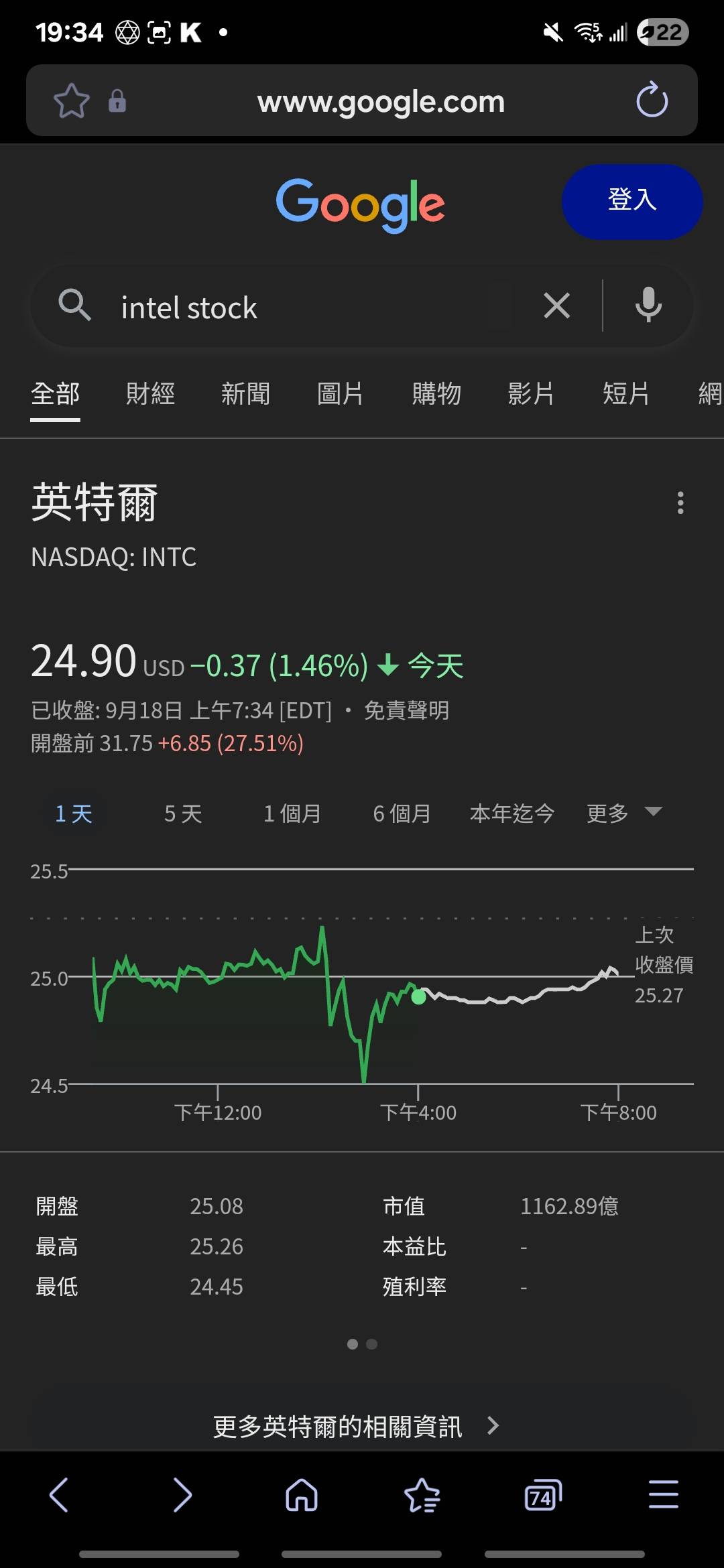Open the 免責聲明 disclaimer link
Image resolution: width=724 pixels, height=1568 pixels.
point(406,710)
